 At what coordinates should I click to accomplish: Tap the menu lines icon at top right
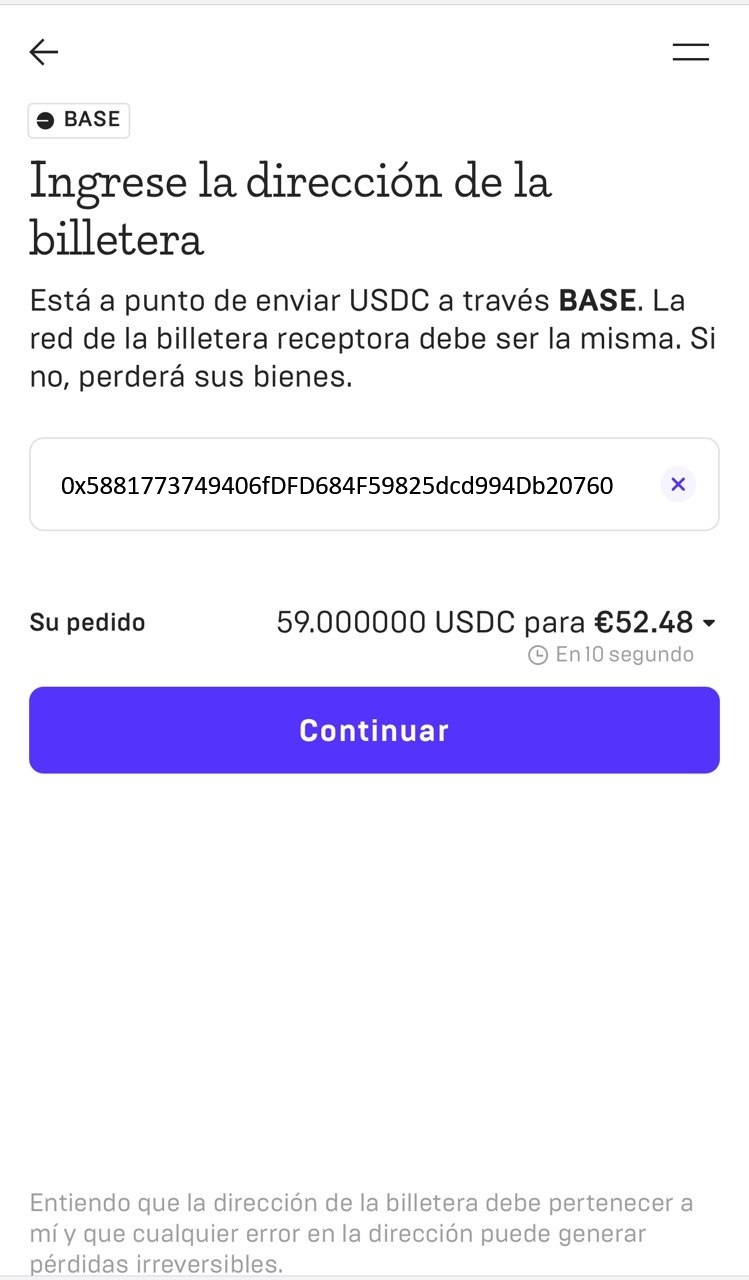(x=690, y=52)
